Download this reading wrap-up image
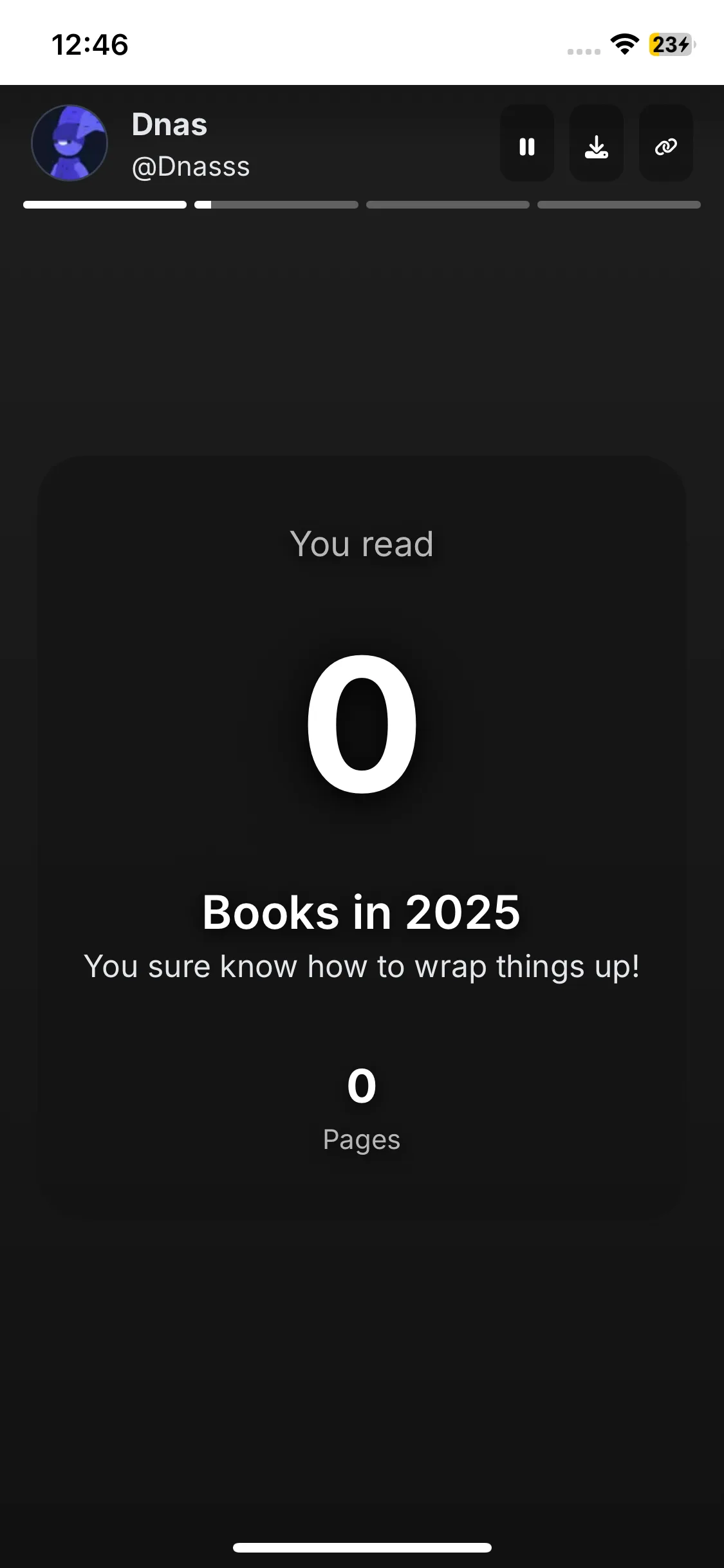The height and width of the screenshot is (1568, 724). tap(596, 144)
